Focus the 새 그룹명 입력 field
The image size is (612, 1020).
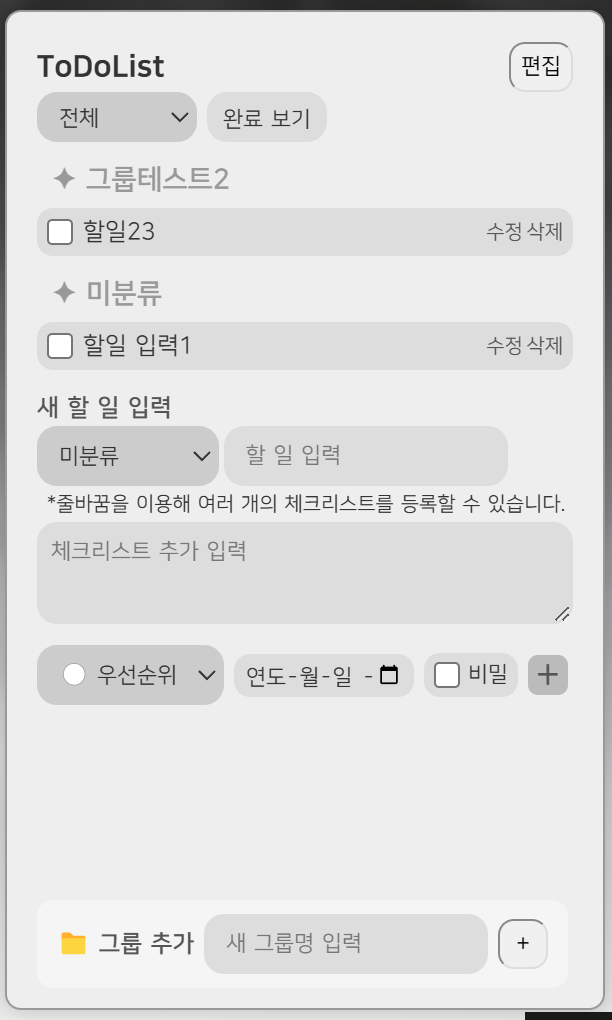[x=345, y=943]
